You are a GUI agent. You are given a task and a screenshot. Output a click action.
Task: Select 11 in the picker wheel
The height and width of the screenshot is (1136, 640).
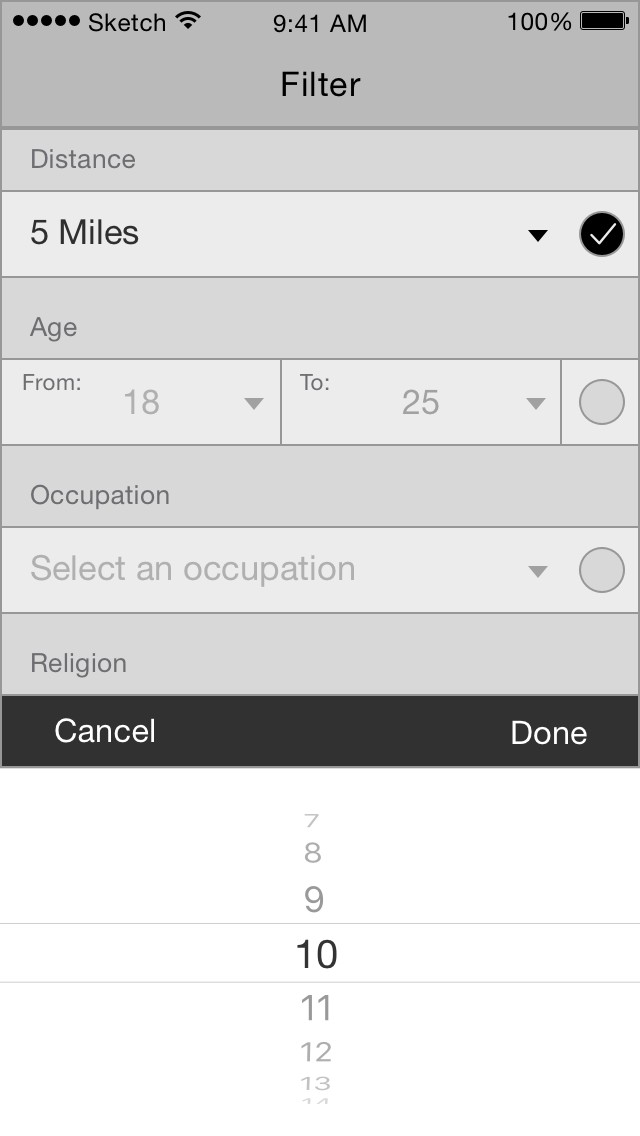(316, 1008)
